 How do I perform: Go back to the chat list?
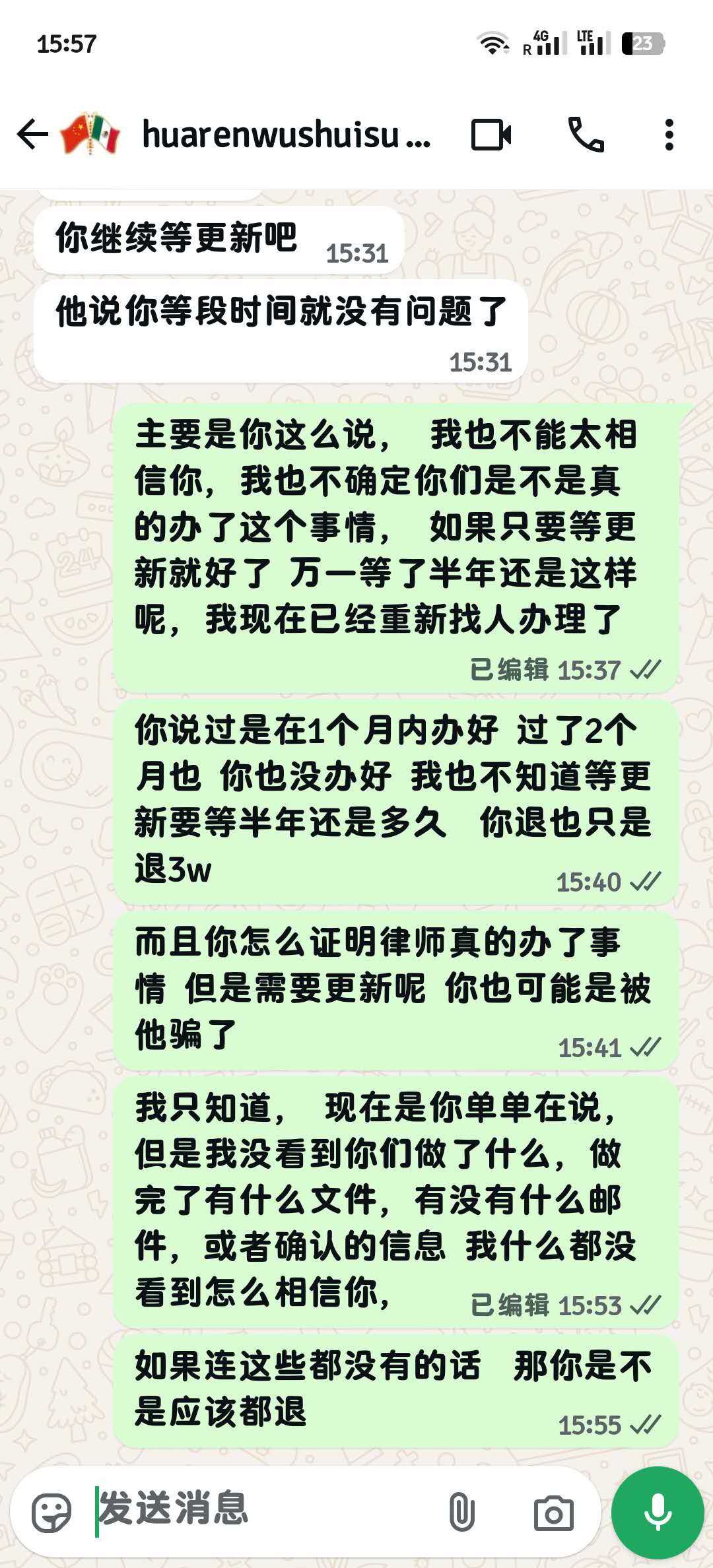click(x=32, y=135)
